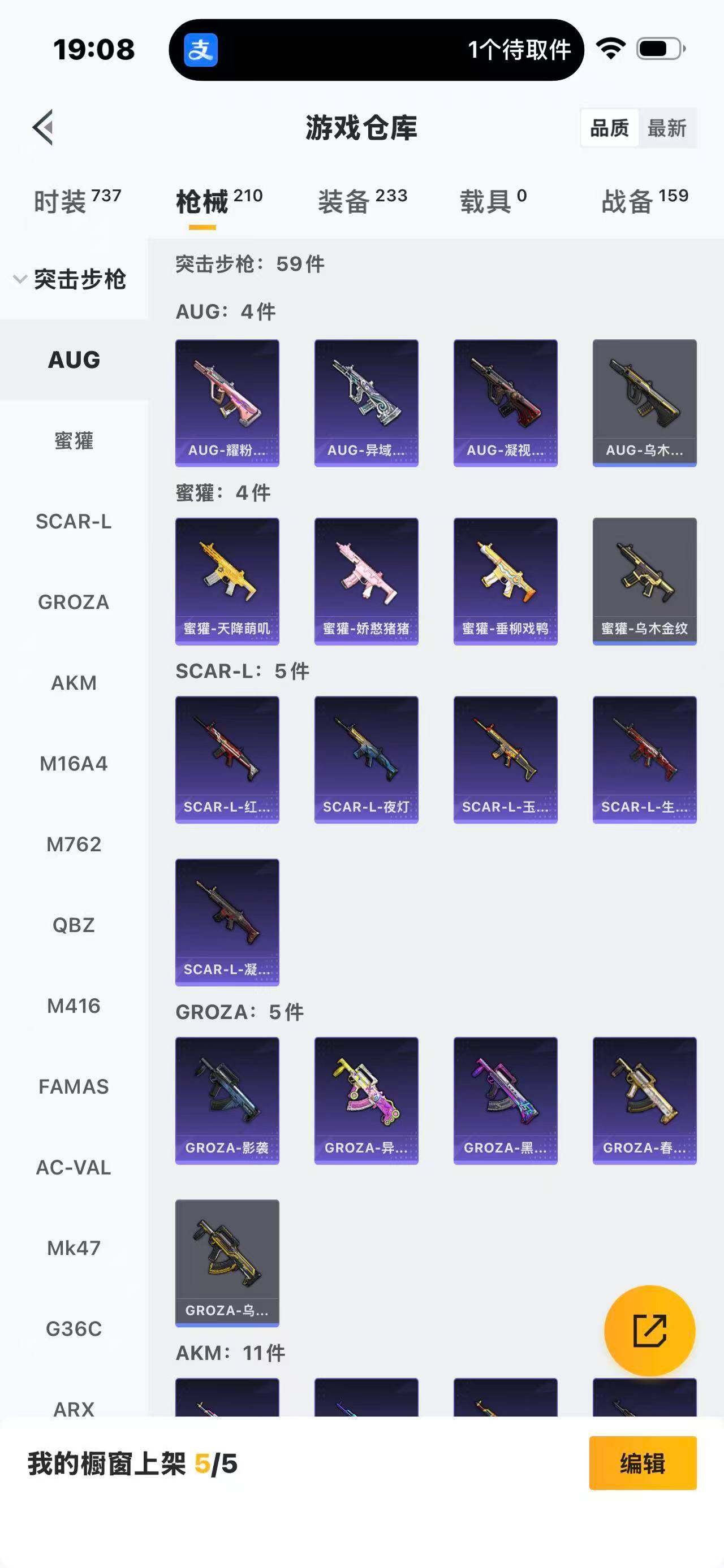This screenshot has width=724, height=1568.
Task: Open the AUG-耀粉 skin tile
Action: tap(227, 403)
